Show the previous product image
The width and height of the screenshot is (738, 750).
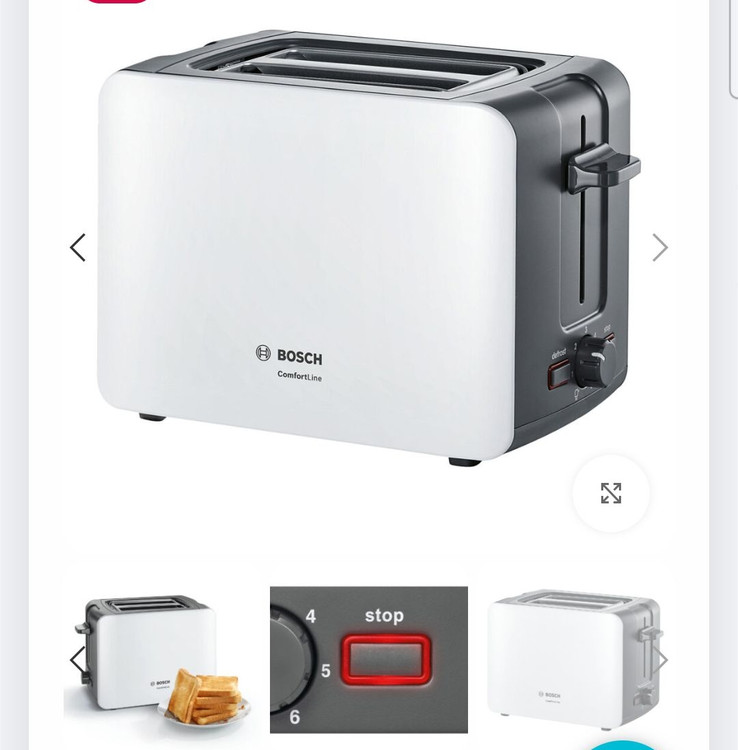pyautogui.click(x=78, y=247)
